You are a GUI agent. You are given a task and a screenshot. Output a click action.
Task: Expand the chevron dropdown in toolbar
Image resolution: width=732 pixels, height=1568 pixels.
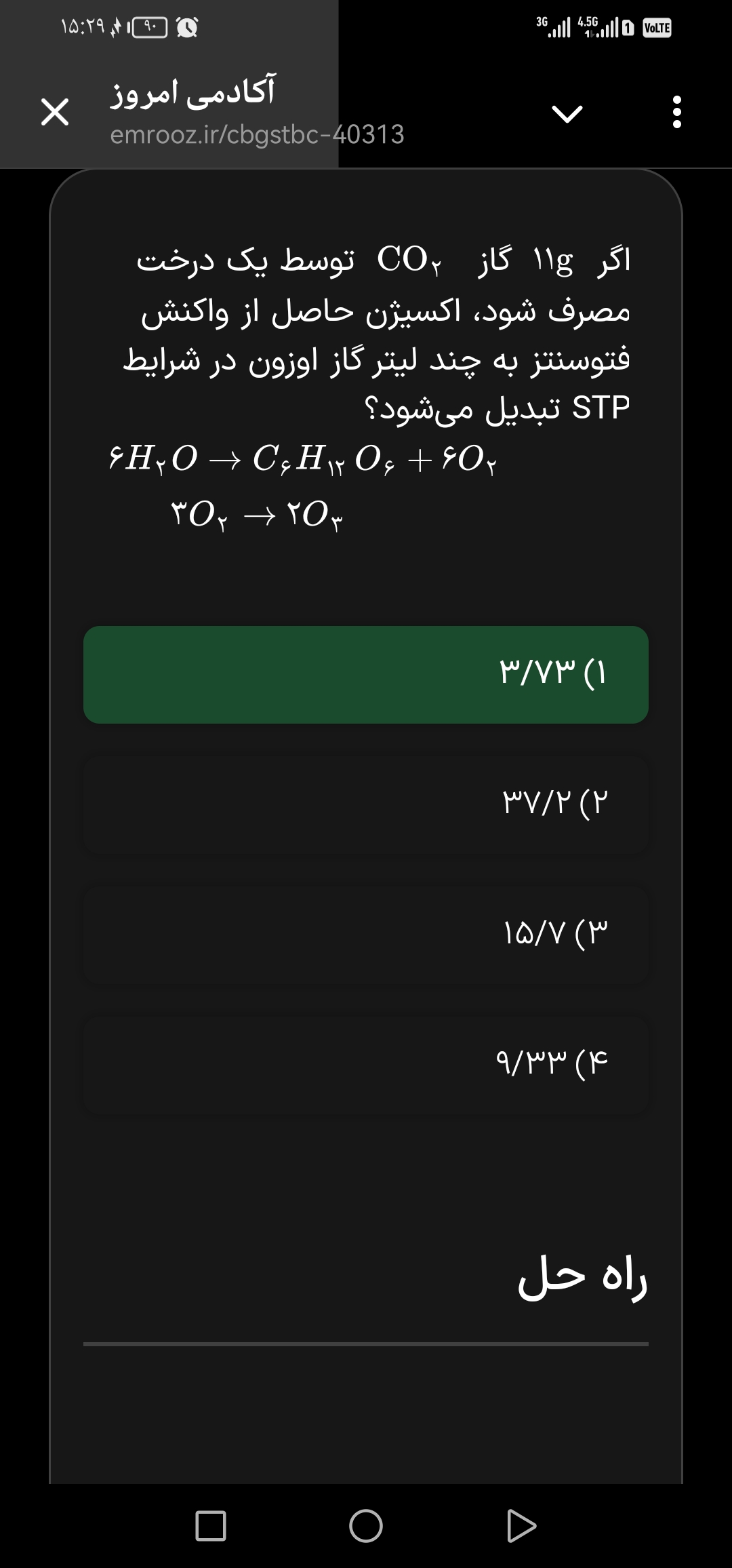[567, 113]
